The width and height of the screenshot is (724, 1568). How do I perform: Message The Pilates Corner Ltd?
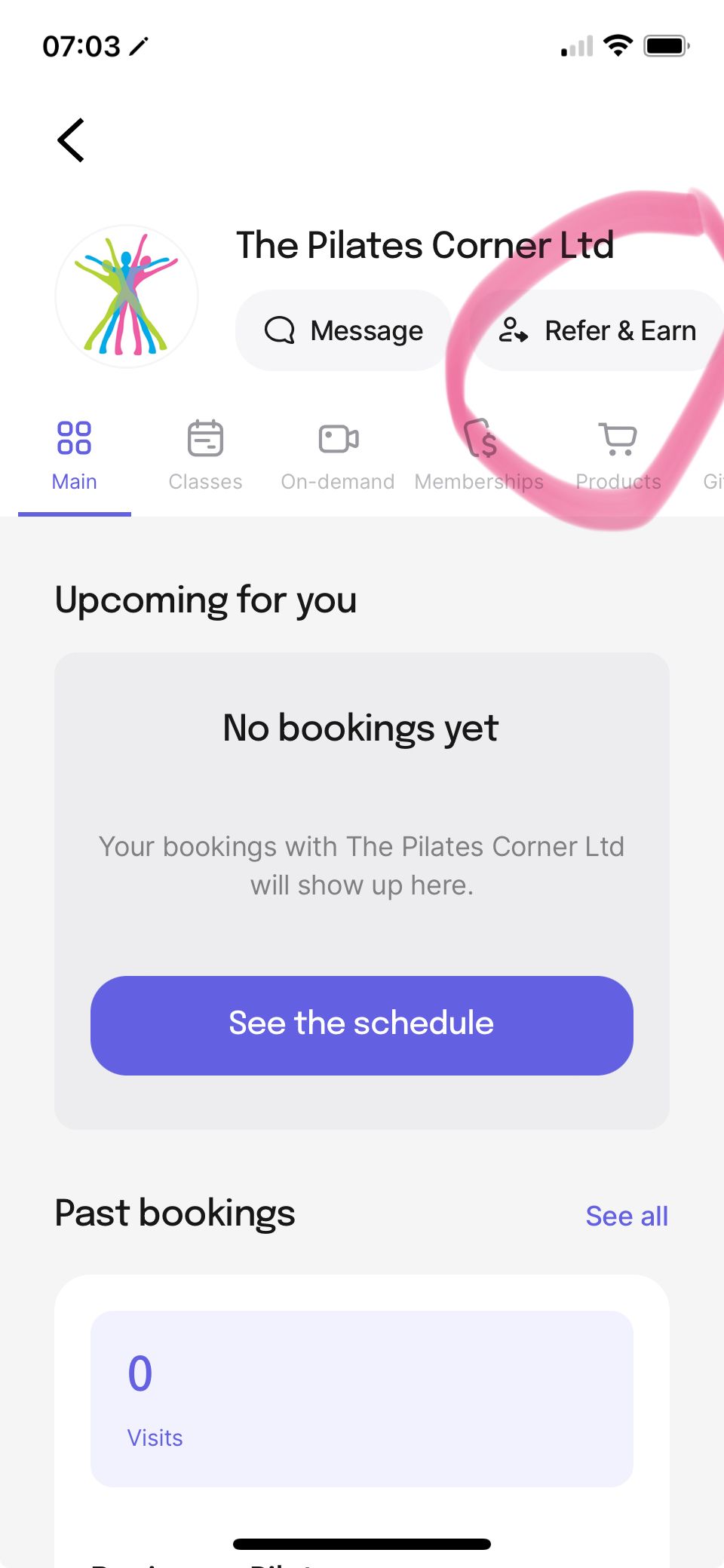point(344,330)
